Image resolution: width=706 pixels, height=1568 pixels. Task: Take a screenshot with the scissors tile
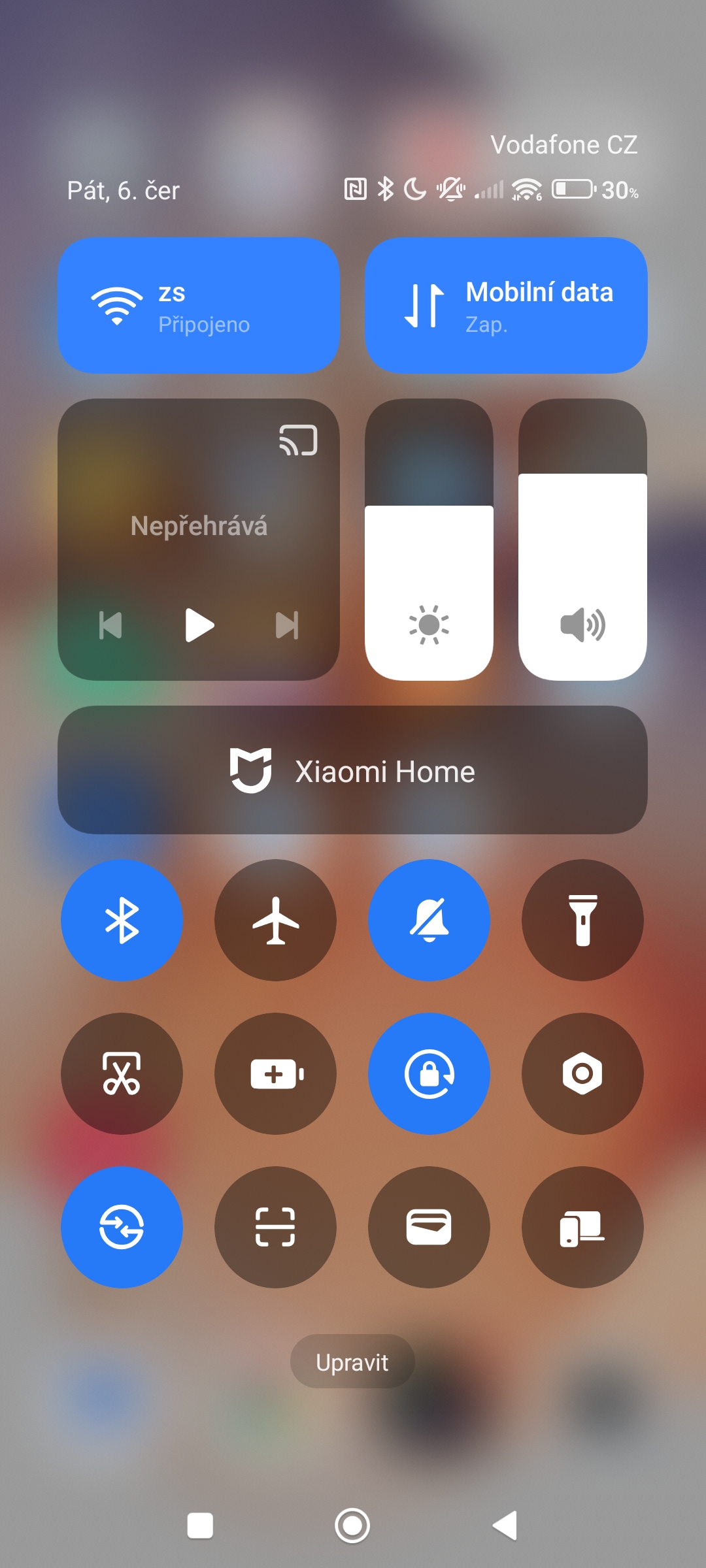122,1073
